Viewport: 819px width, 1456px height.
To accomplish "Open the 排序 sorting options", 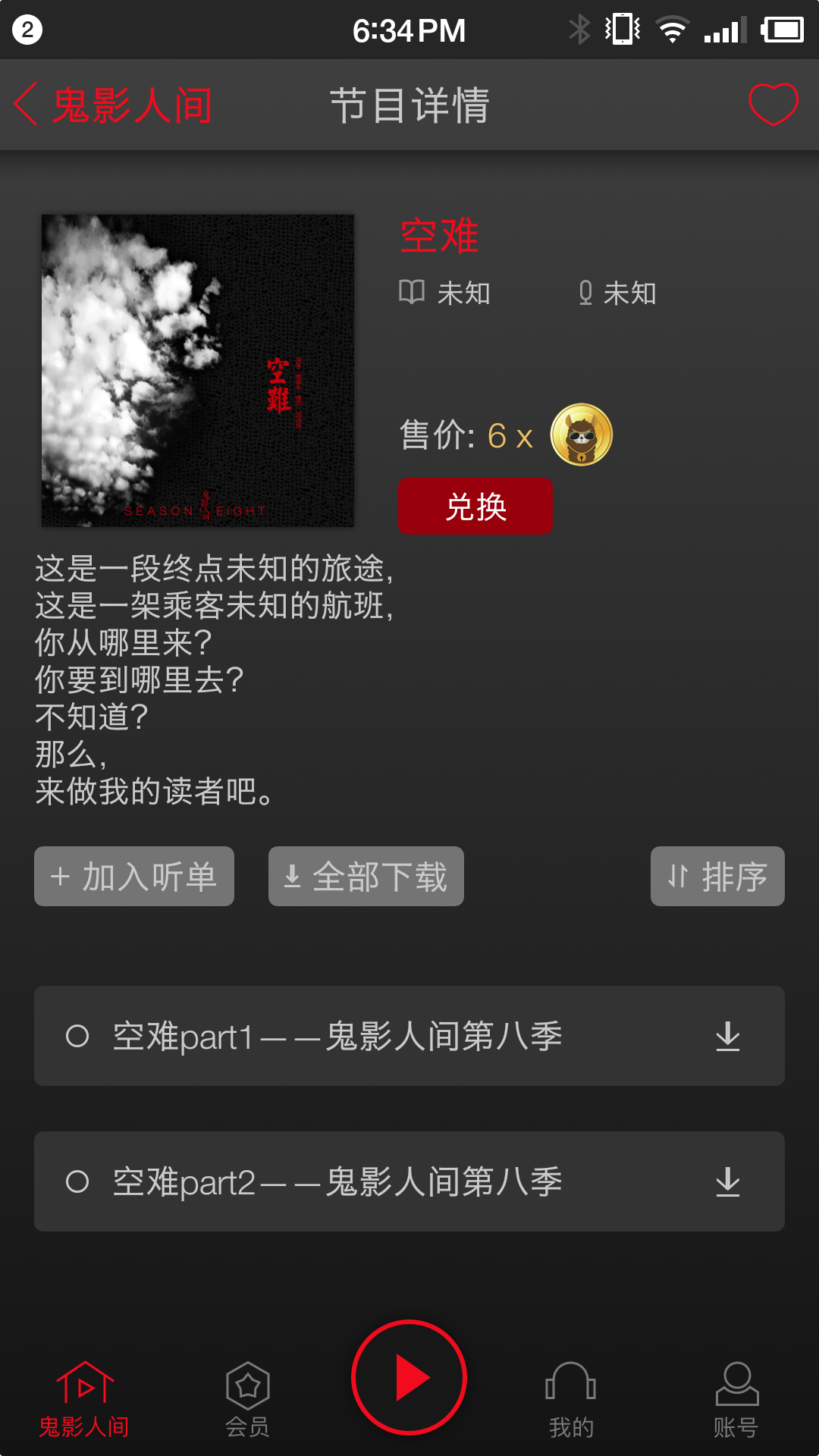I will pos(717,877).
